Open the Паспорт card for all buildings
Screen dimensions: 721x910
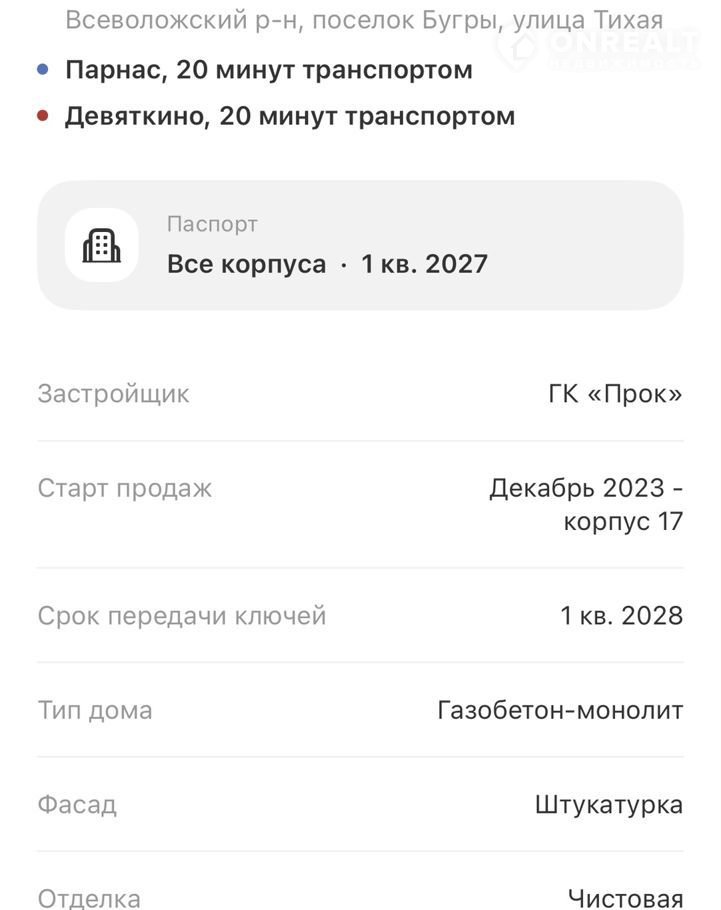coord(360,245)
